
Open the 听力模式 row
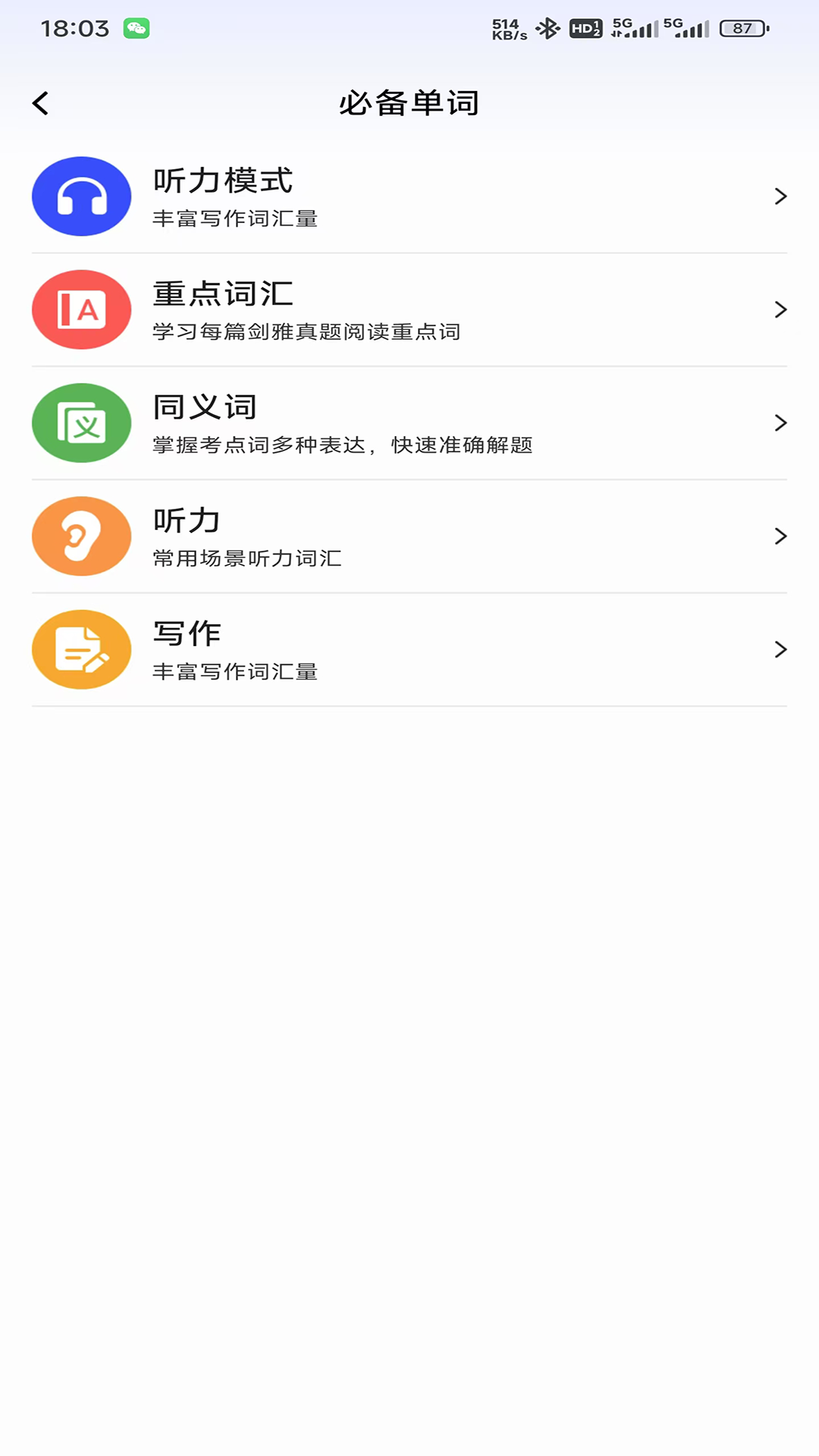(409, 196)
